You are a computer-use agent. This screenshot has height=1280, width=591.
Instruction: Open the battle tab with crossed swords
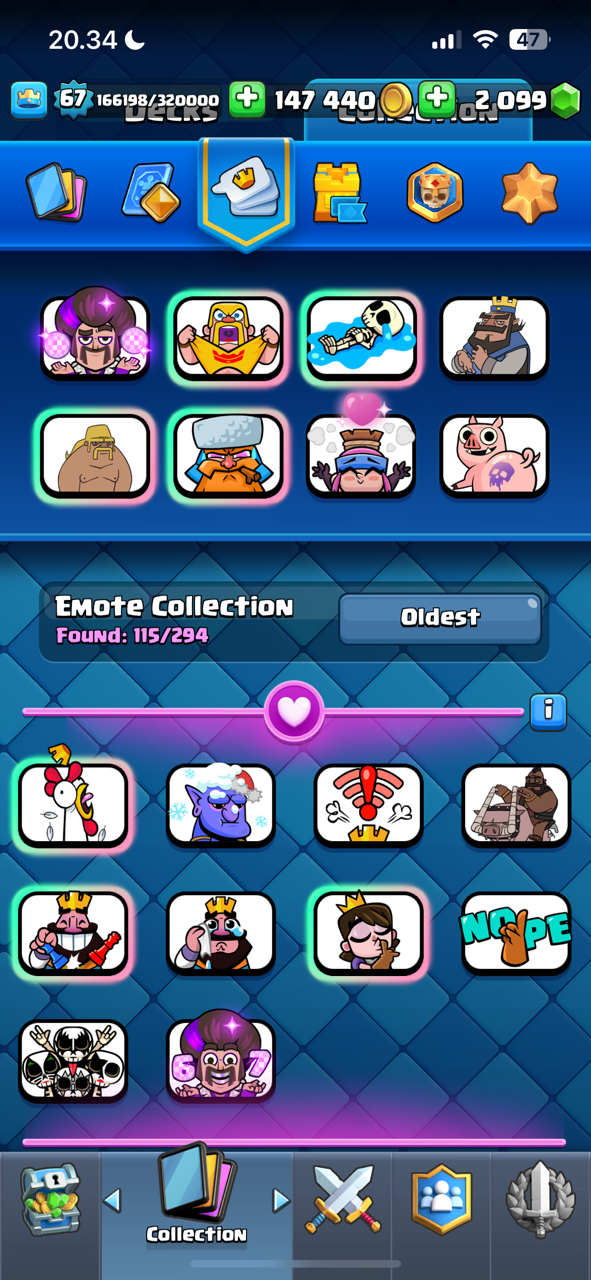point(343,1199)
